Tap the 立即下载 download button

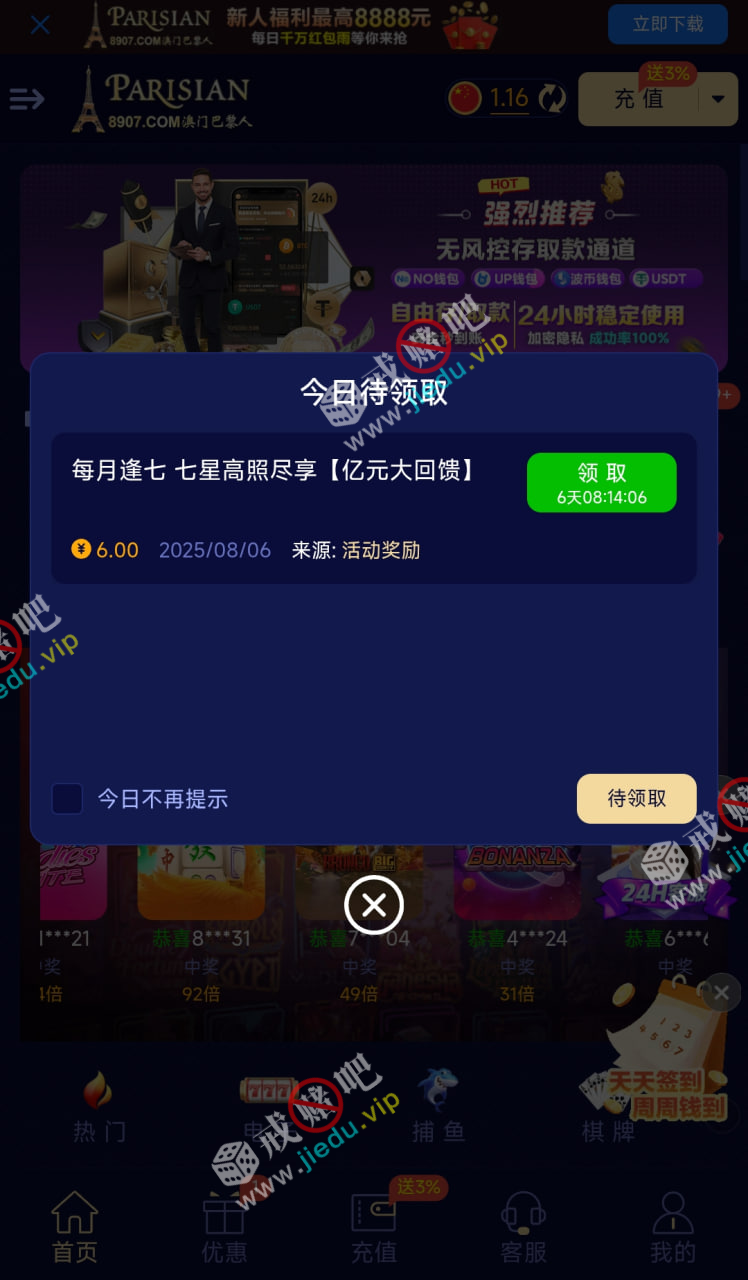pyautogui.click(x=667, y=24)
